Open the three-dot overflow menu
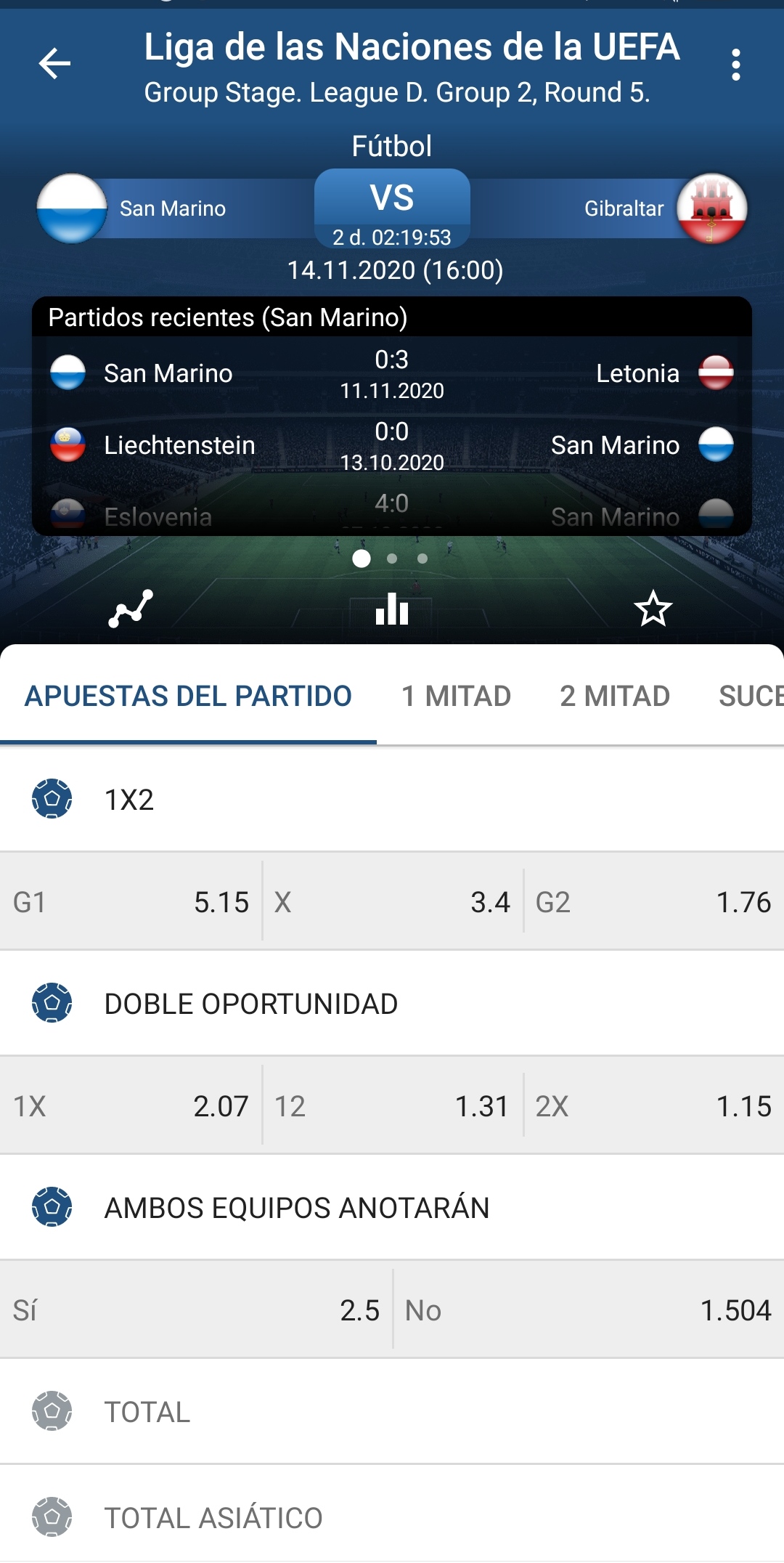Image resolution: width=784 pixels, height=1563 pixels. [x=736, y=65]
